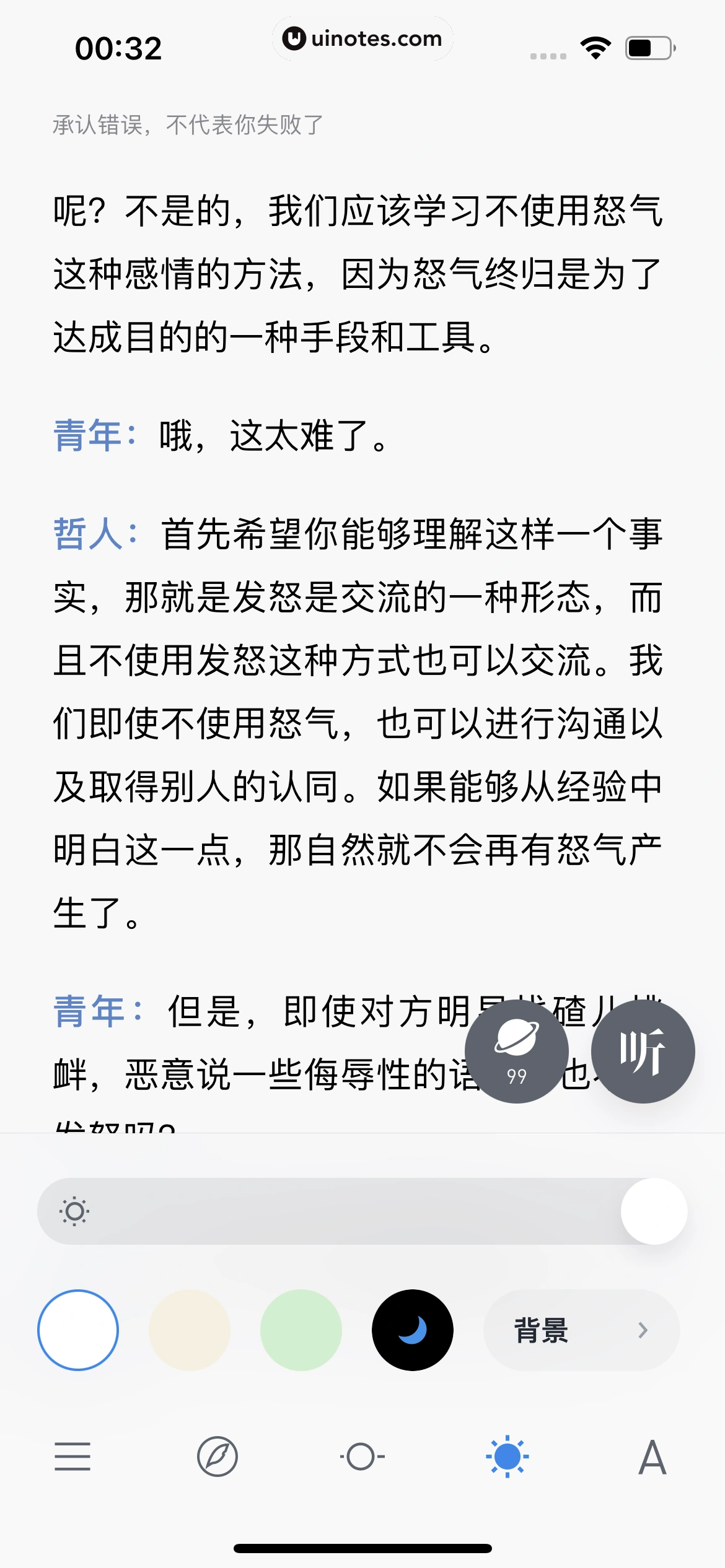Select the green background theme
The height and width of the screenshot is (1568, 725).
(x=301, y=1329)
